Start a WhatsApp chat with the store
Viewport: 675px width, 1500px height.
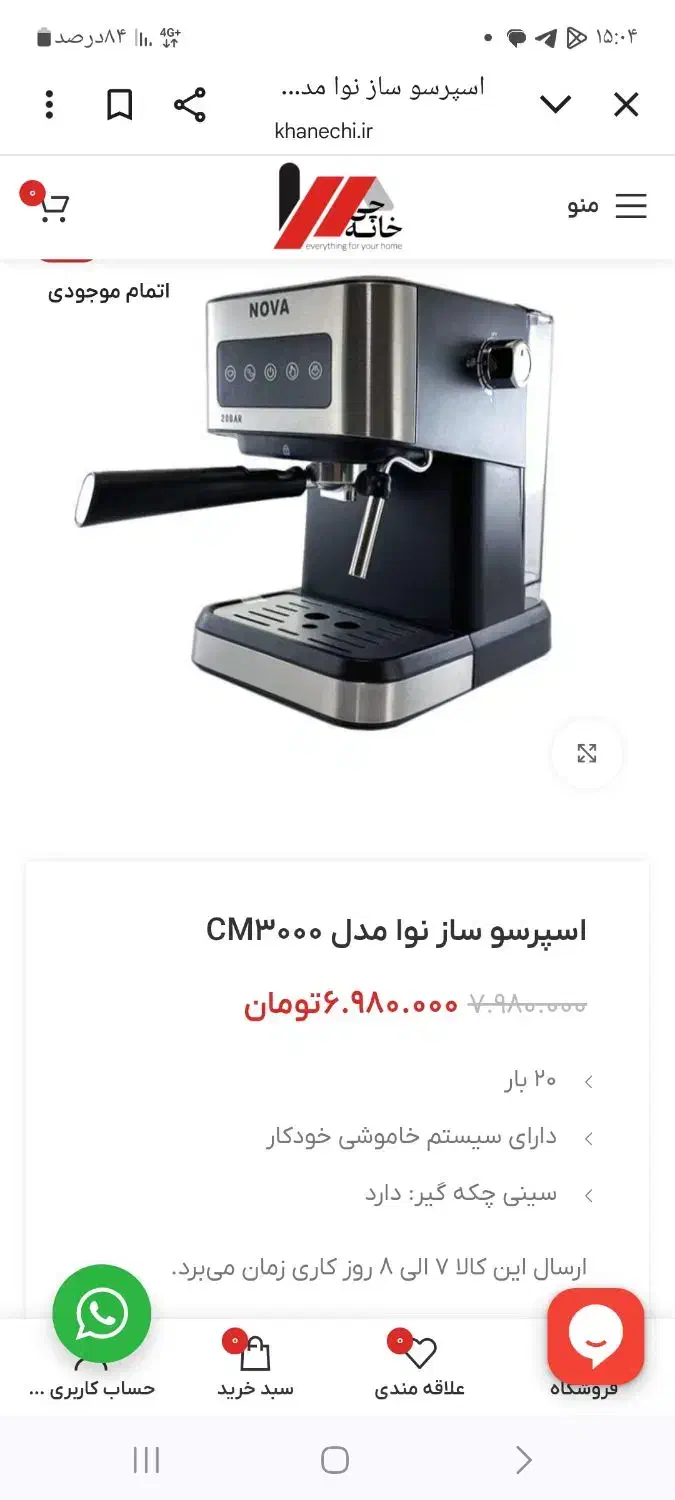[x=102, y=1314]
